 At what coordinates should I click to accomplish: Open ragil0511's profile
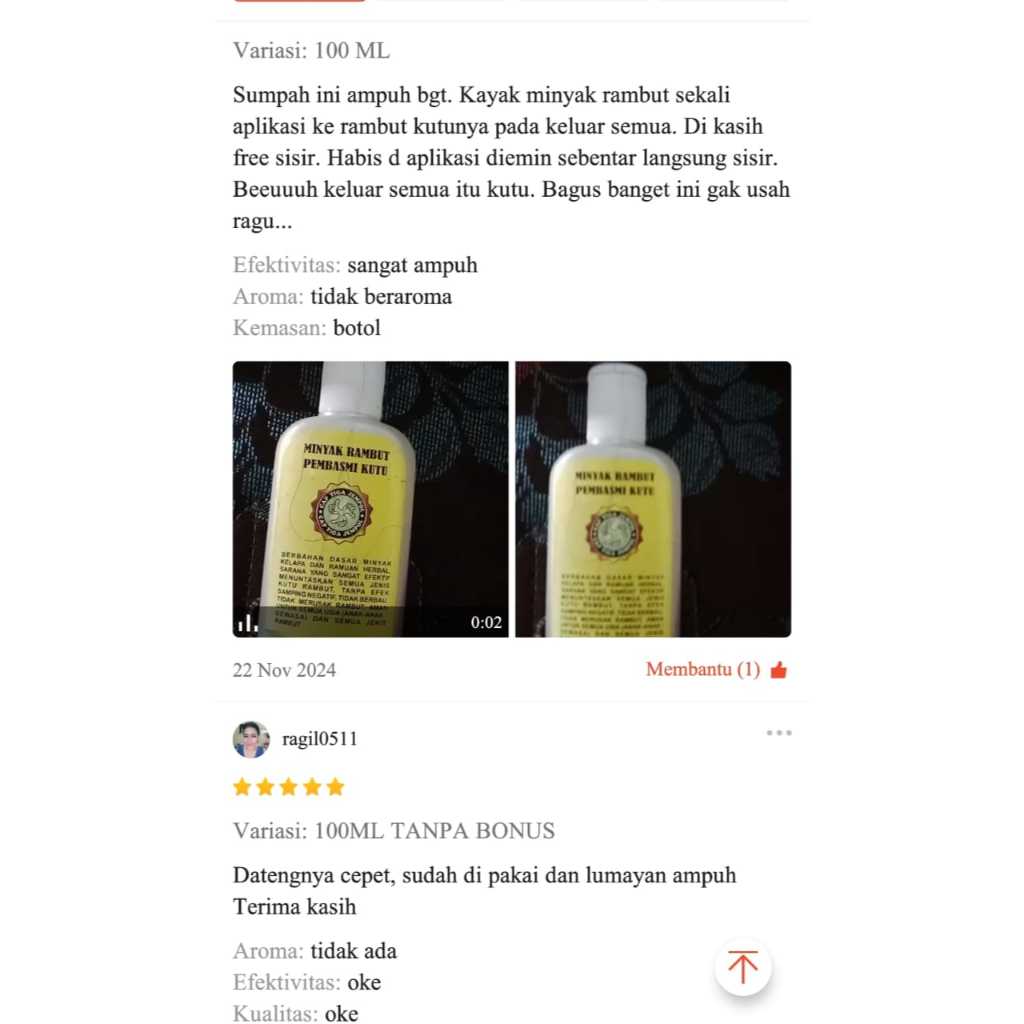251,739
